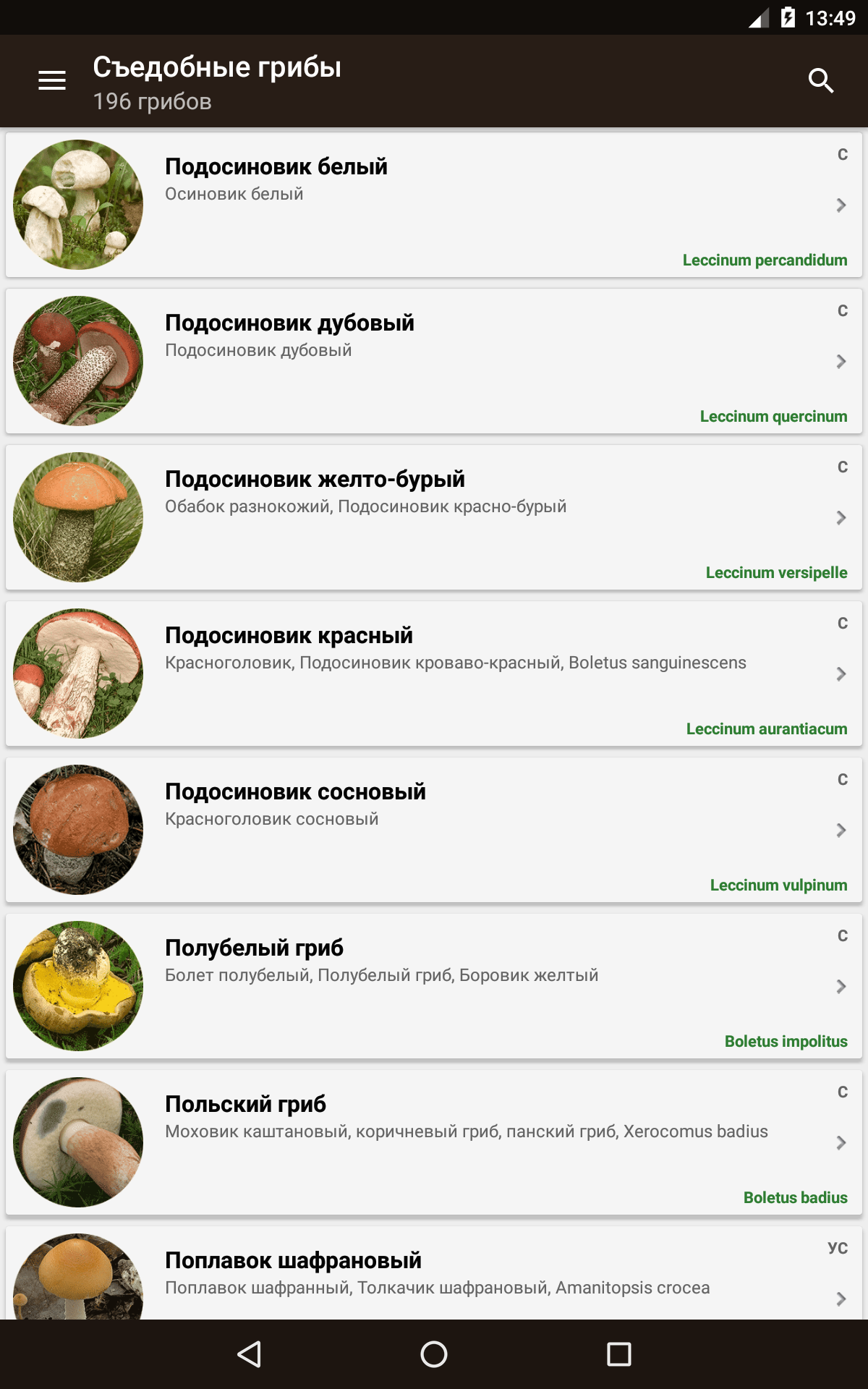Open Поплавок шафрановый mushroom card
Image resolution: width=868 pixels, height=1389 pixels.
click(434, 1275)
